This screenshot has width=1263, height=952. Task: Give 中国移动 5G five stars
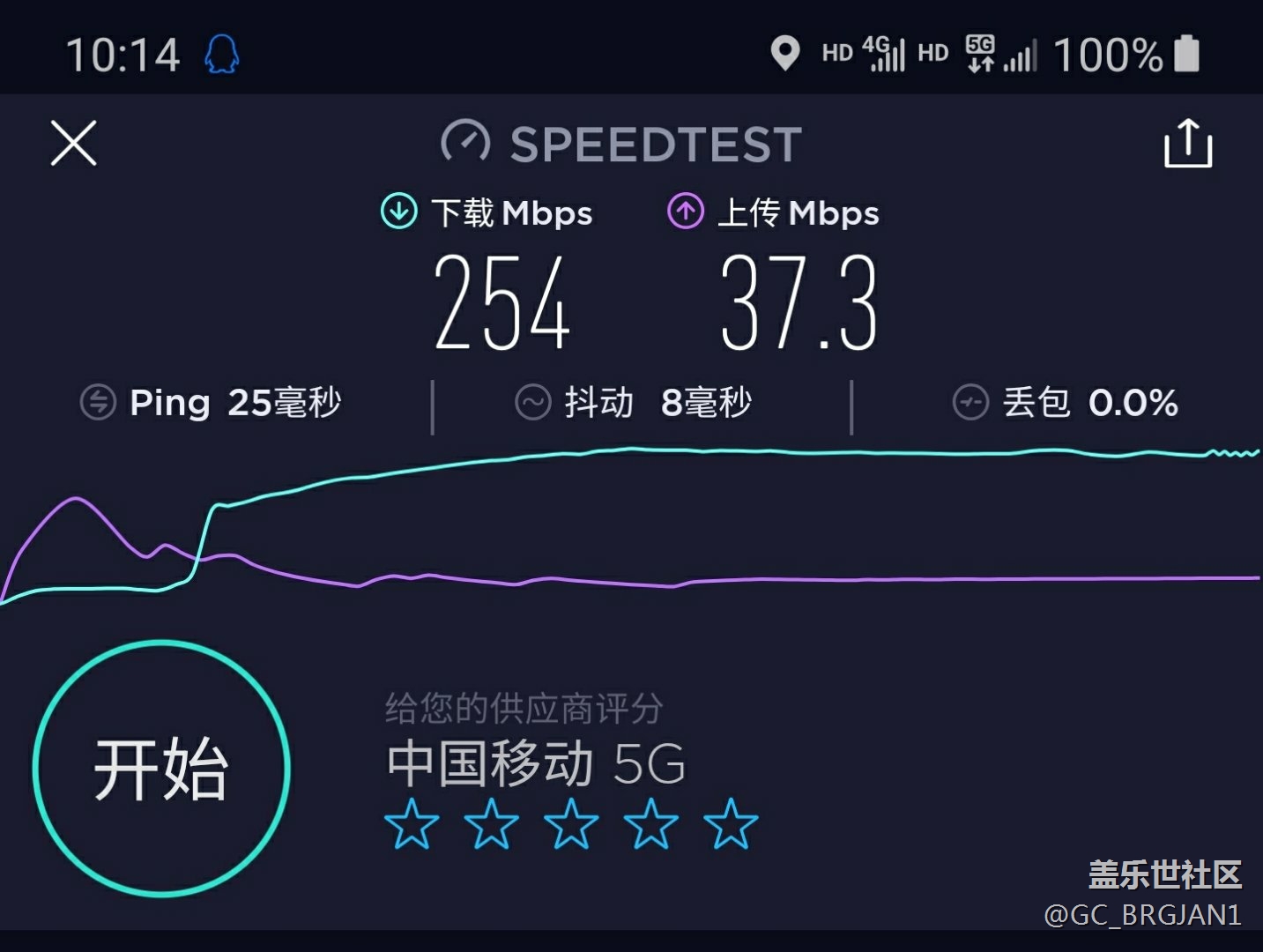tap(731, 824)
